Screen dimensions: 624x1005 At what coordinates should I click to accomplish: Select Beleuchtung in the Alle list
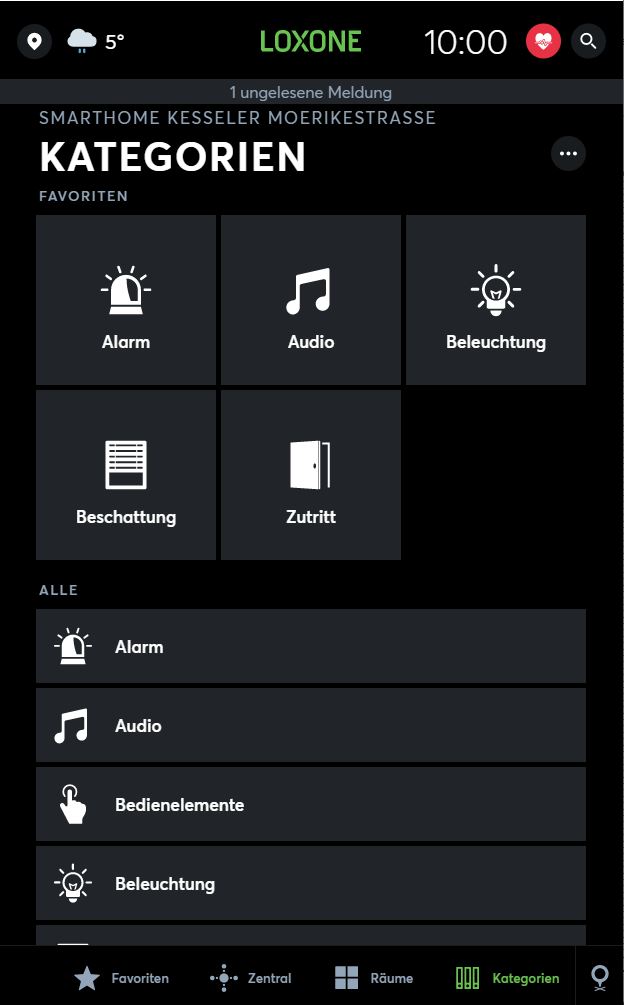311,883
